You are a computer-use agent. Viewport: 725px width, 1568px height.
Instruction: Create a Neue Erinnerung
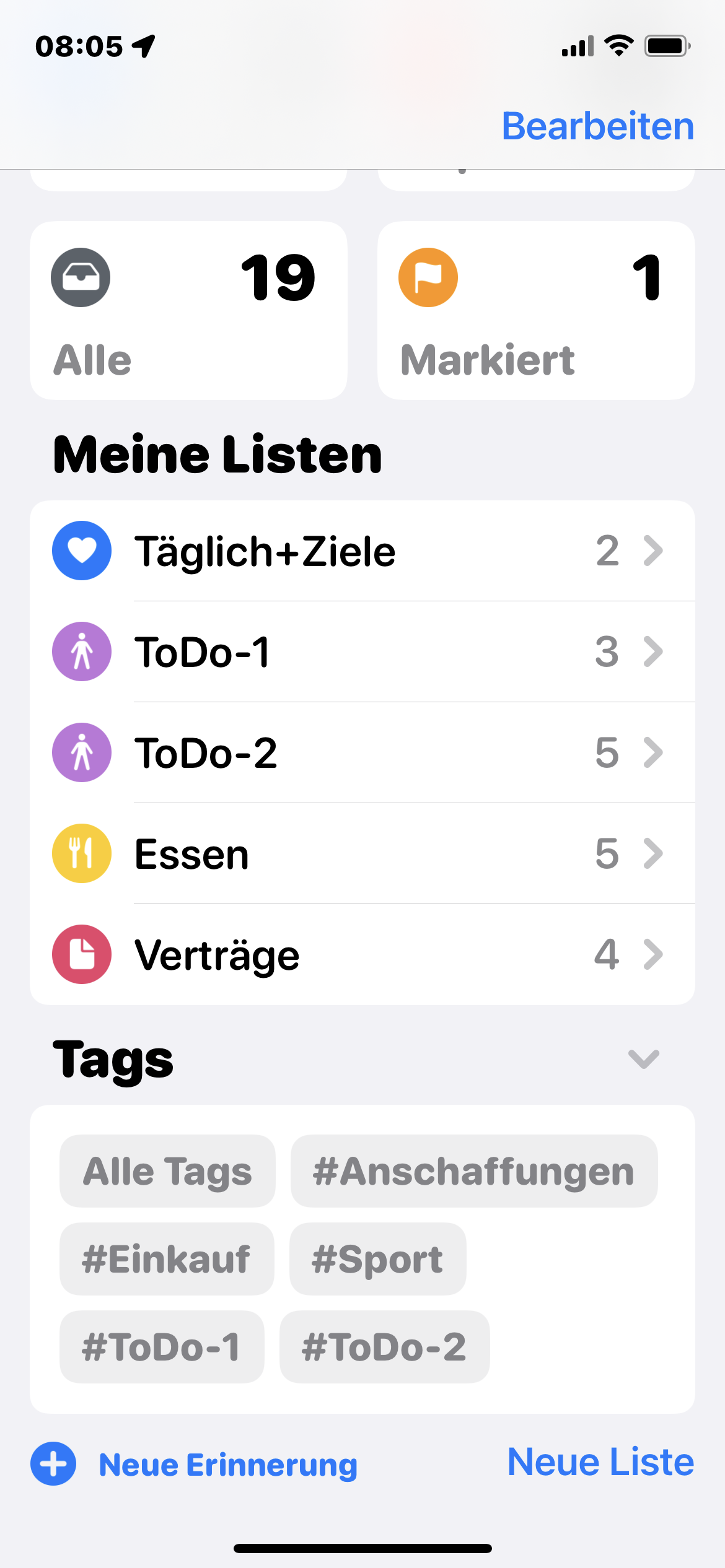pos(195,1465)
